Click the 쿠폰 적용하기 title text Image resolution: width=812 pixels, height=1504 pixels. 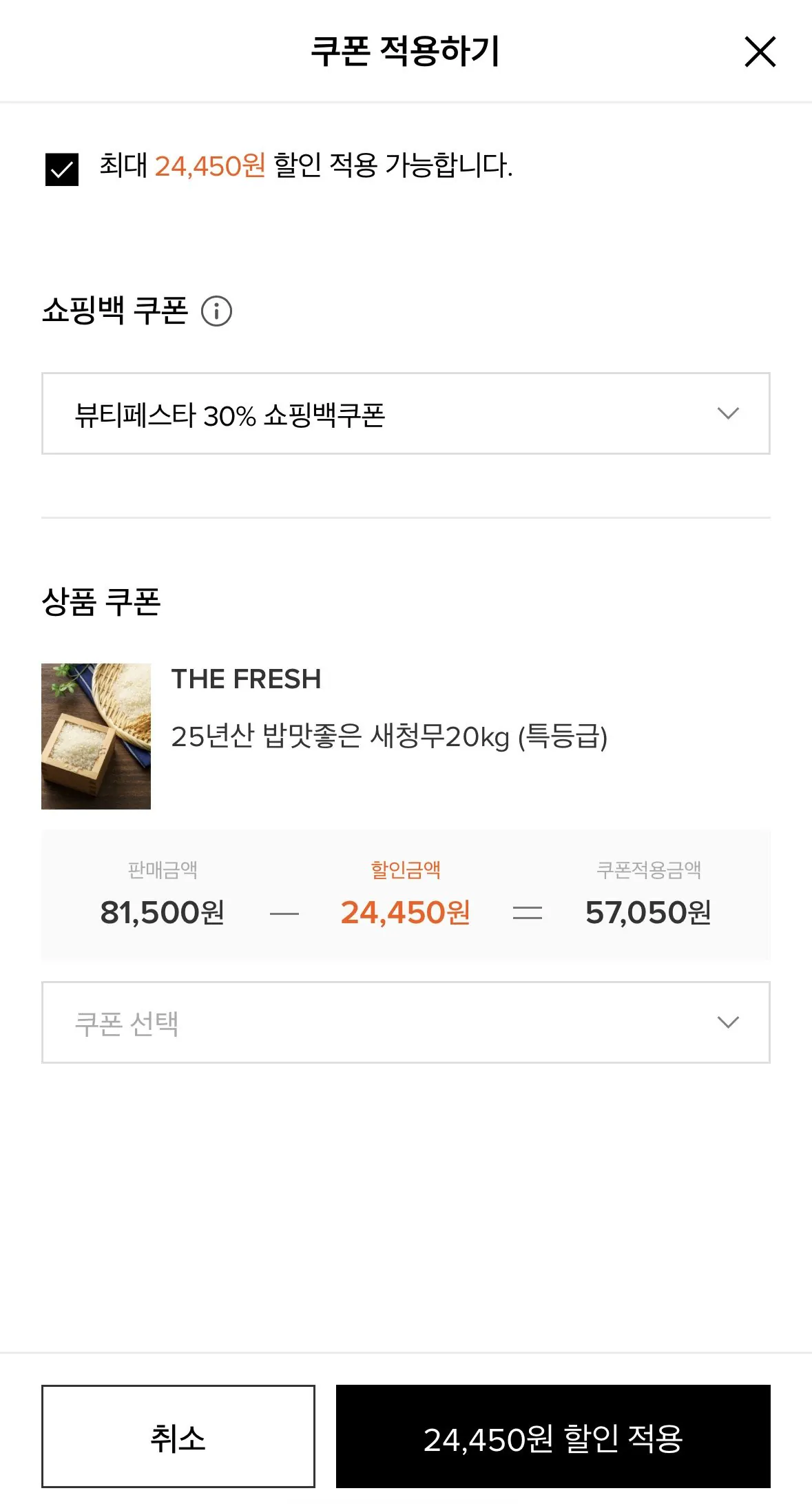point(406,50)
